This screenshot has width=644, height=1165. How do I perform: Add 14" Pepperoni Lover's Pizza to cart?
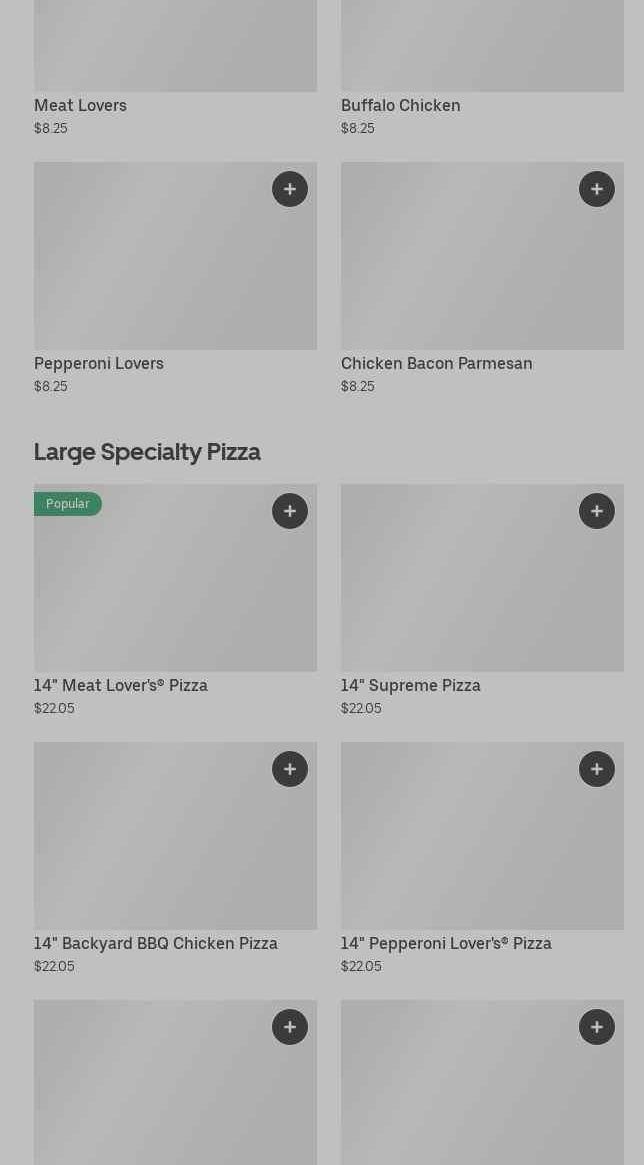597,769
